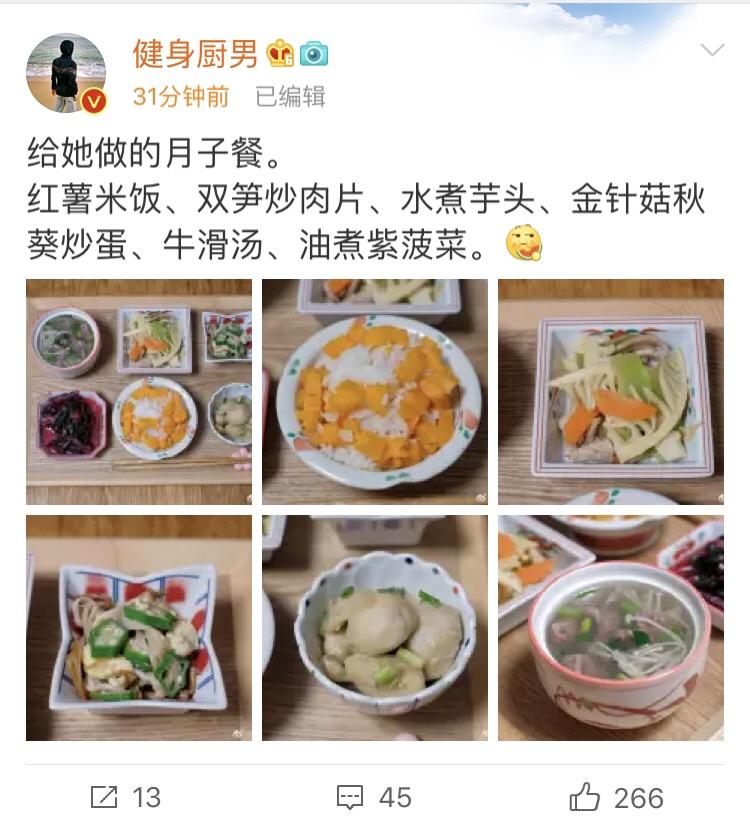This screenshot has width=750, height=831.
Task: View the boiled taro photo
Action: click(375, 628)
